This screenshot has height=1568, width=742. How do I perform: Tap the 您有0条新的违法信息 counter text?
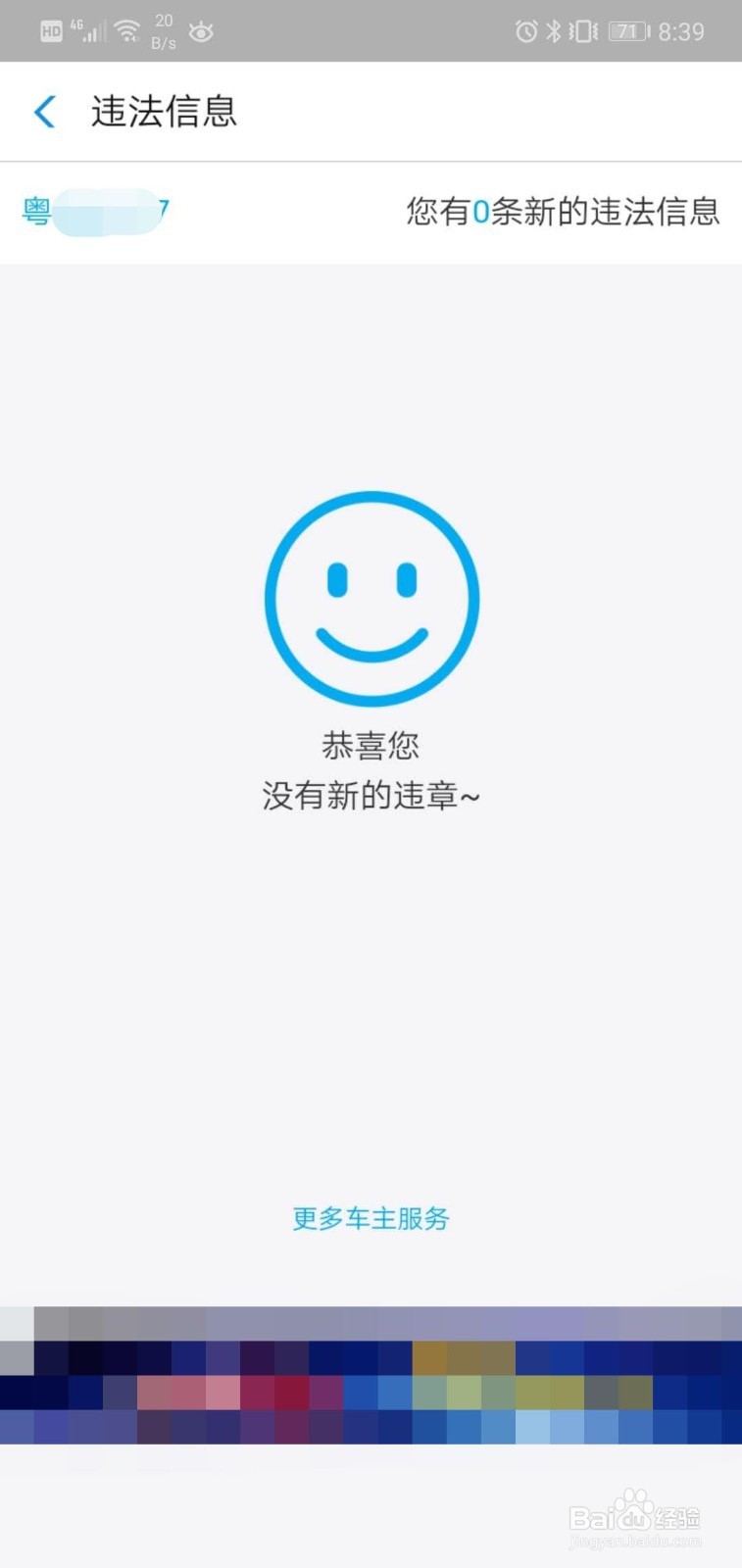pyautogui.click(x=563, y=212)
